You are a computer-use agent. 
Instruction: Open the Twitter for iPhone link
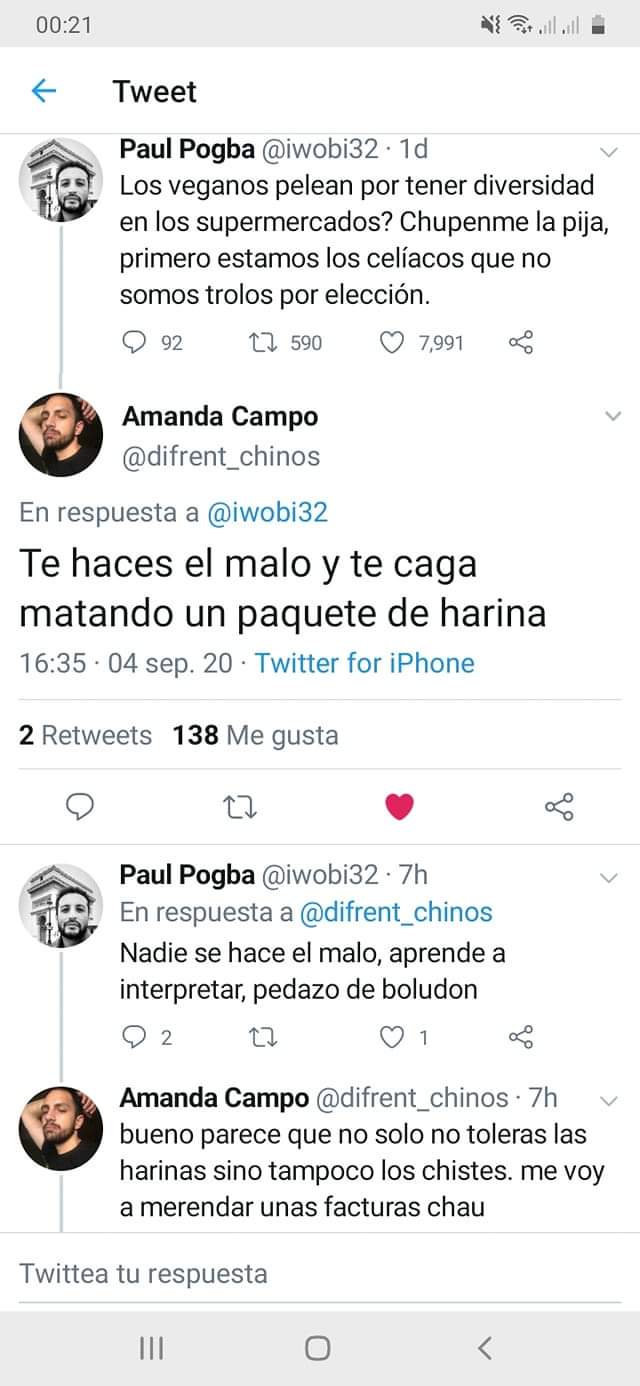click(x=365, y=663)
